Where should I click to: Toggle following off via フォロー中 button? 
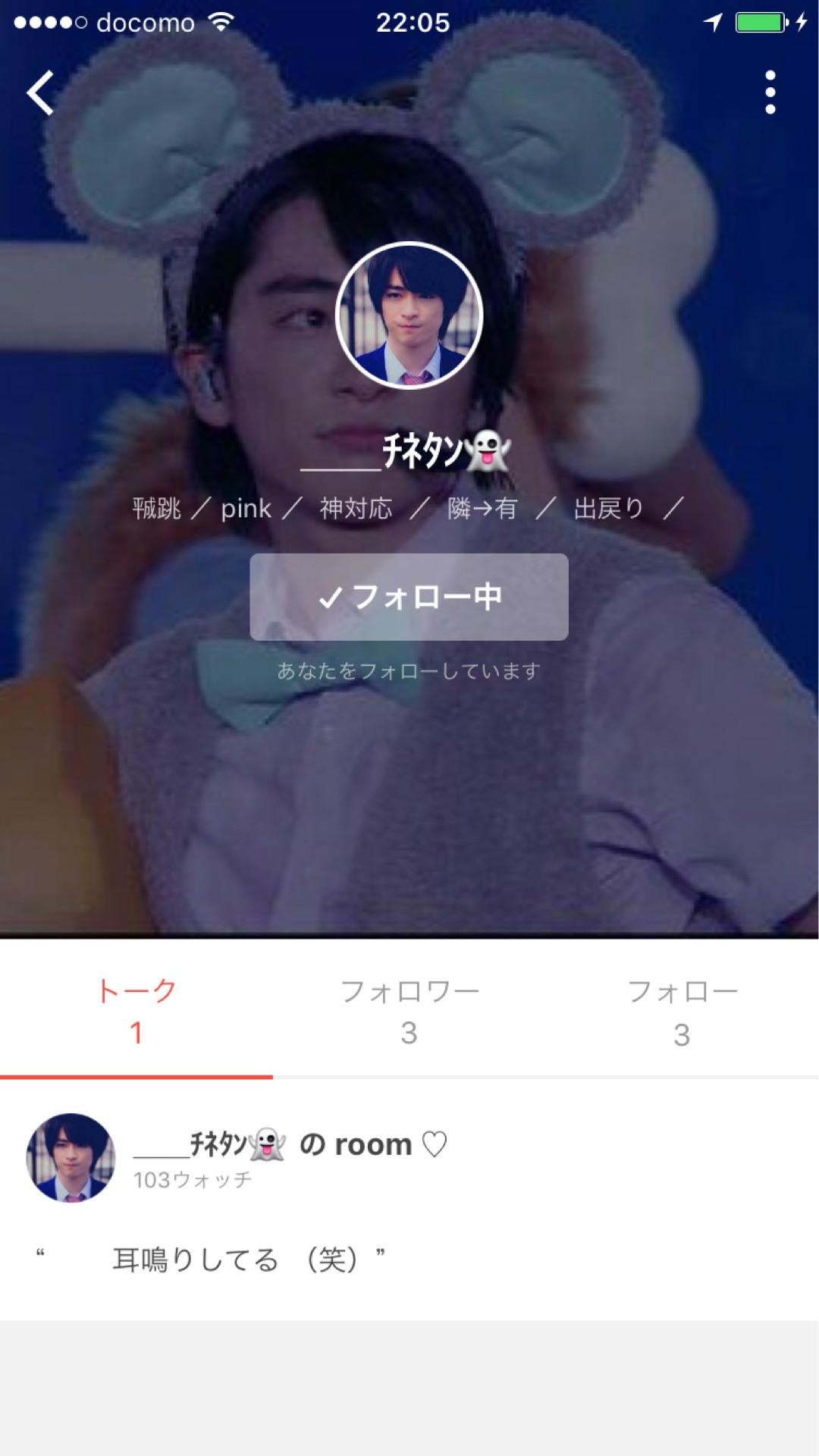click(409, 598)
